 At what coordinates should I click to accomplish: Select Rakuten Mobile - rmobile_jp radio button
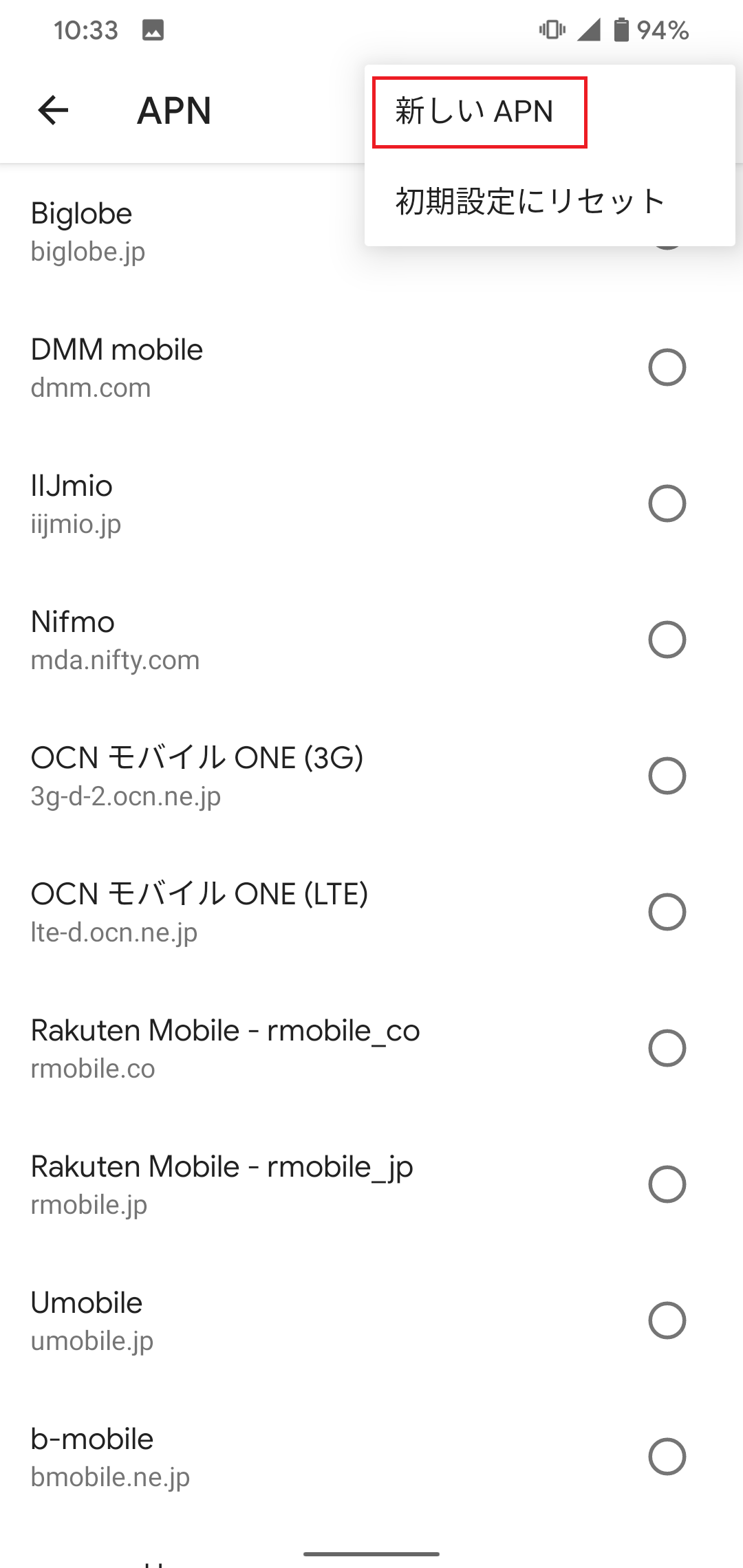click(x=667, y=1185)
